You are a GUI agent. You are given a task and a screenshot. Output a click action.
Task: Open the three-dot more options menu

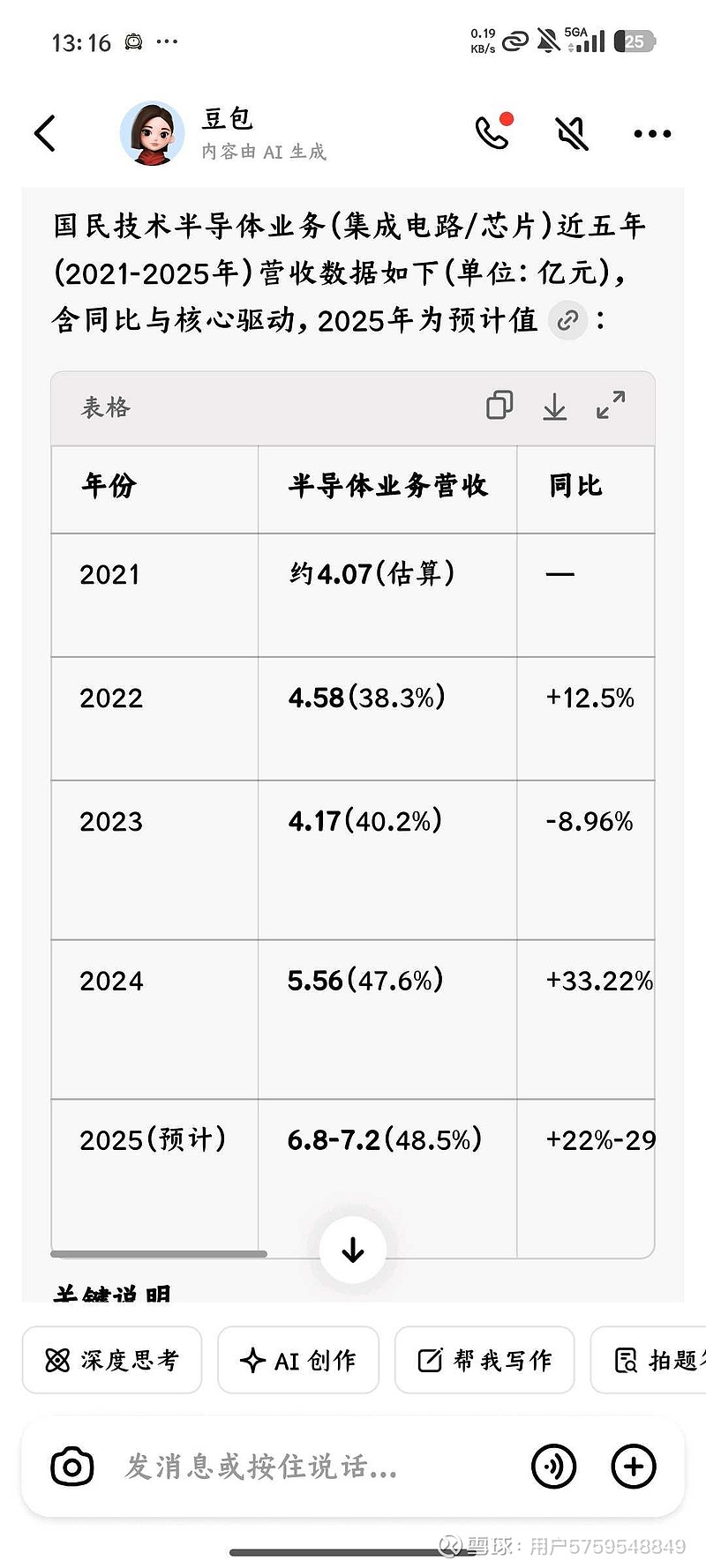[652, 133]
